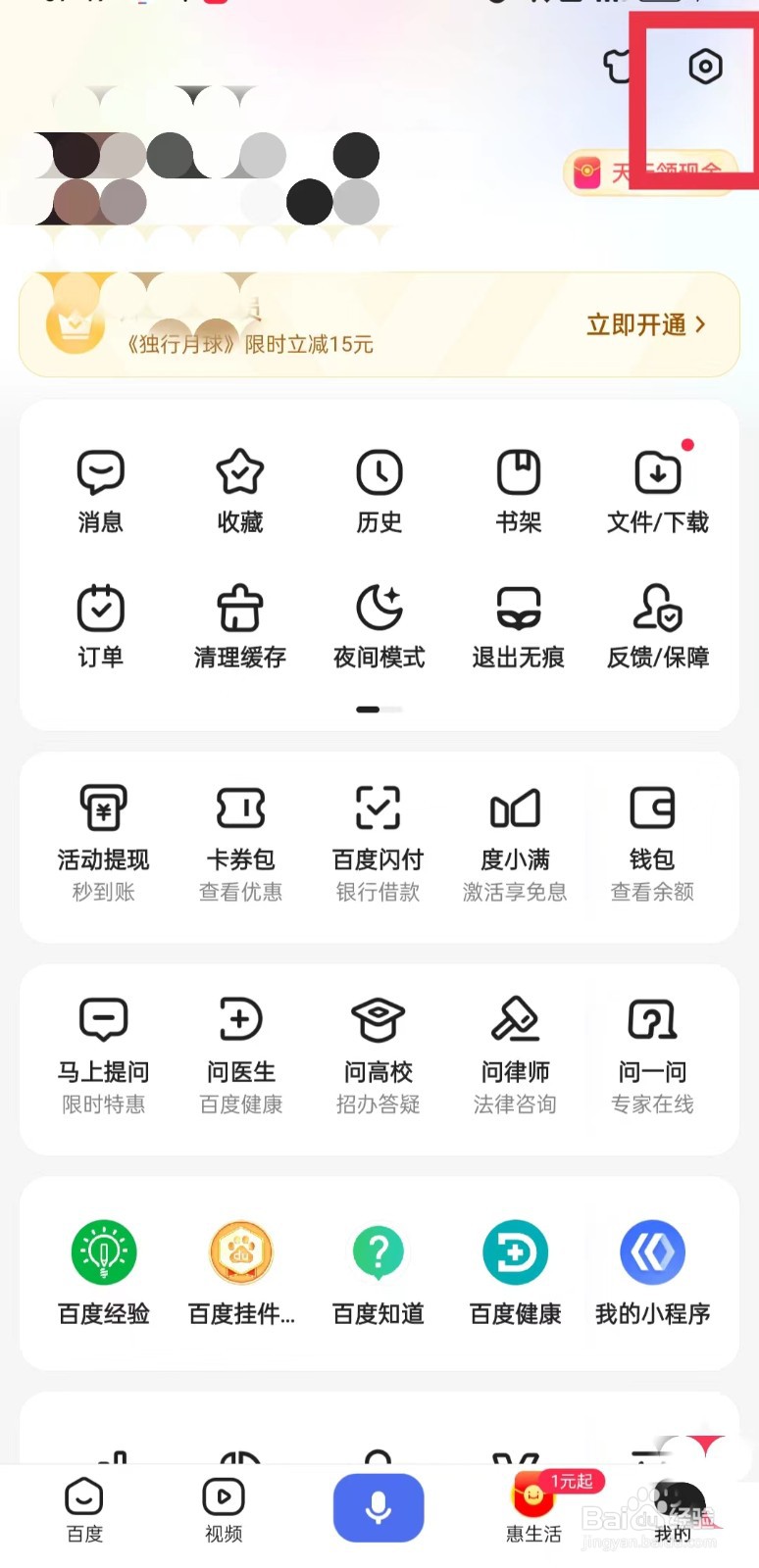The image size is (759, 1568).
Task: Tap 退出无痕 to leave incognito
Action: pyautogui.click(x=519, y=627)
